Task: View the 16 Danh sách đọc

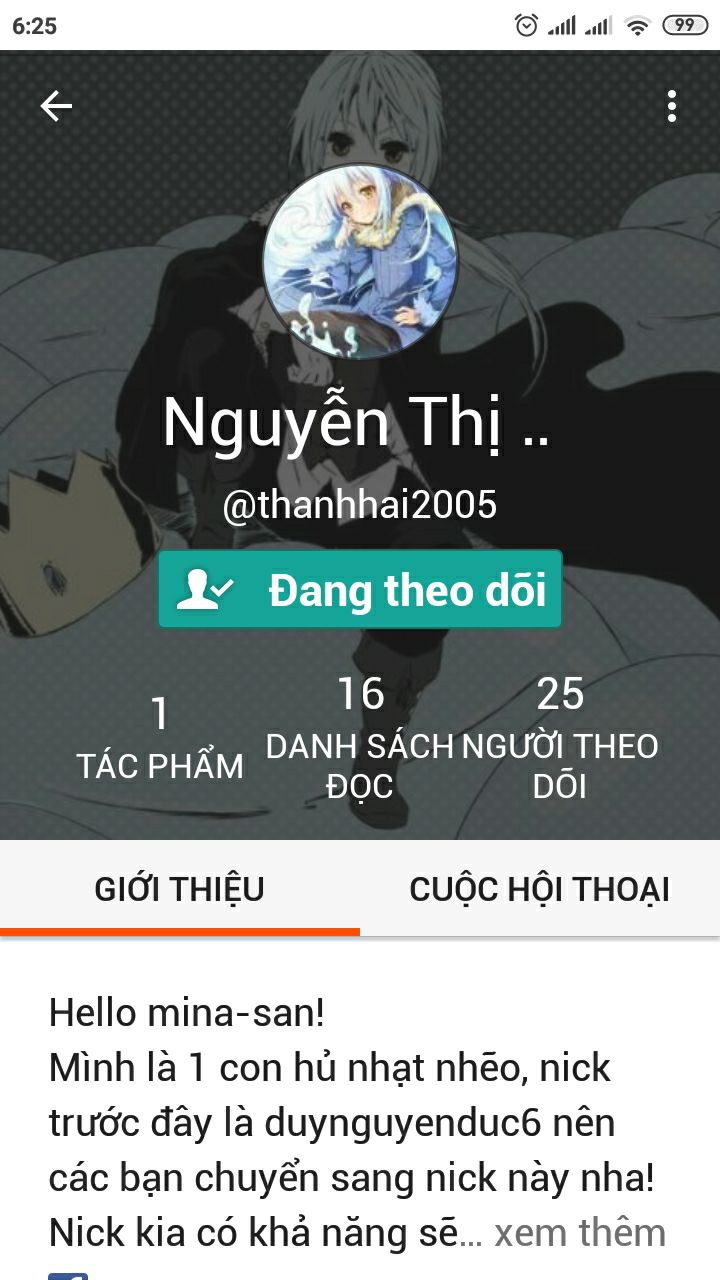Action: 360,738
